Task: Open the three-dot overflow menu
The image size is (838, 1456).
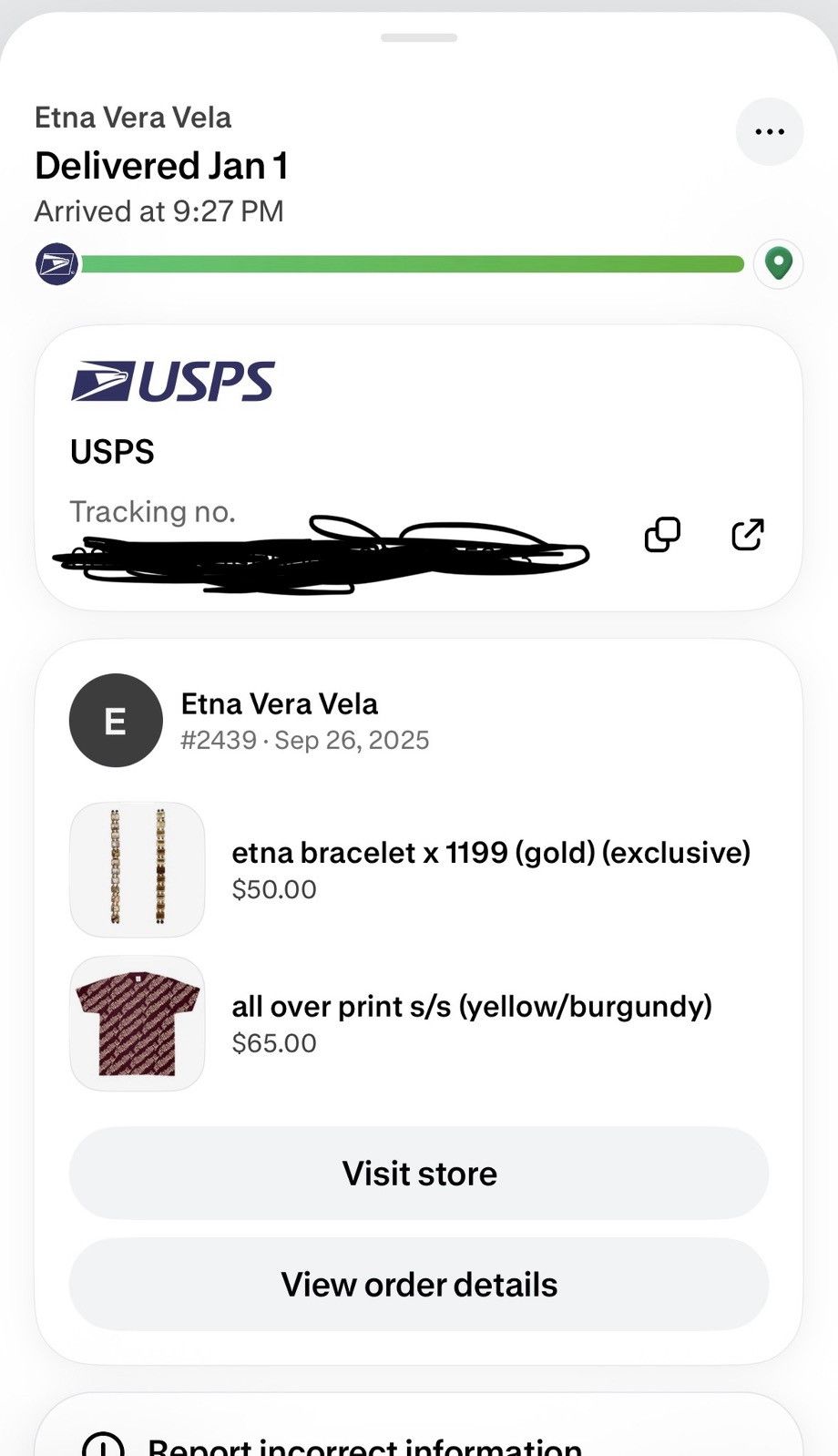Action: 770,132
